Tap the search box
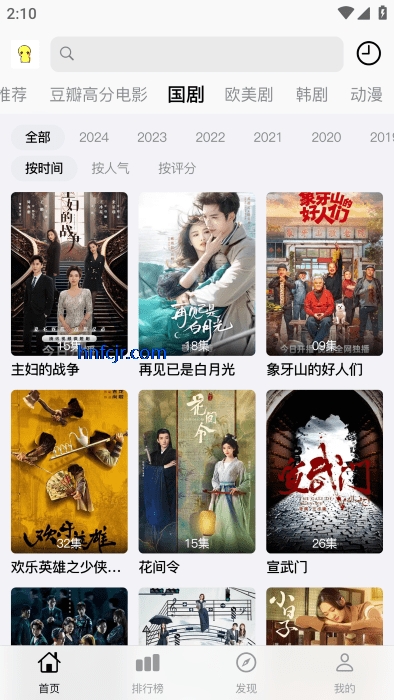Viewport: 394px width, 700px height. click(x=197, y=54)
